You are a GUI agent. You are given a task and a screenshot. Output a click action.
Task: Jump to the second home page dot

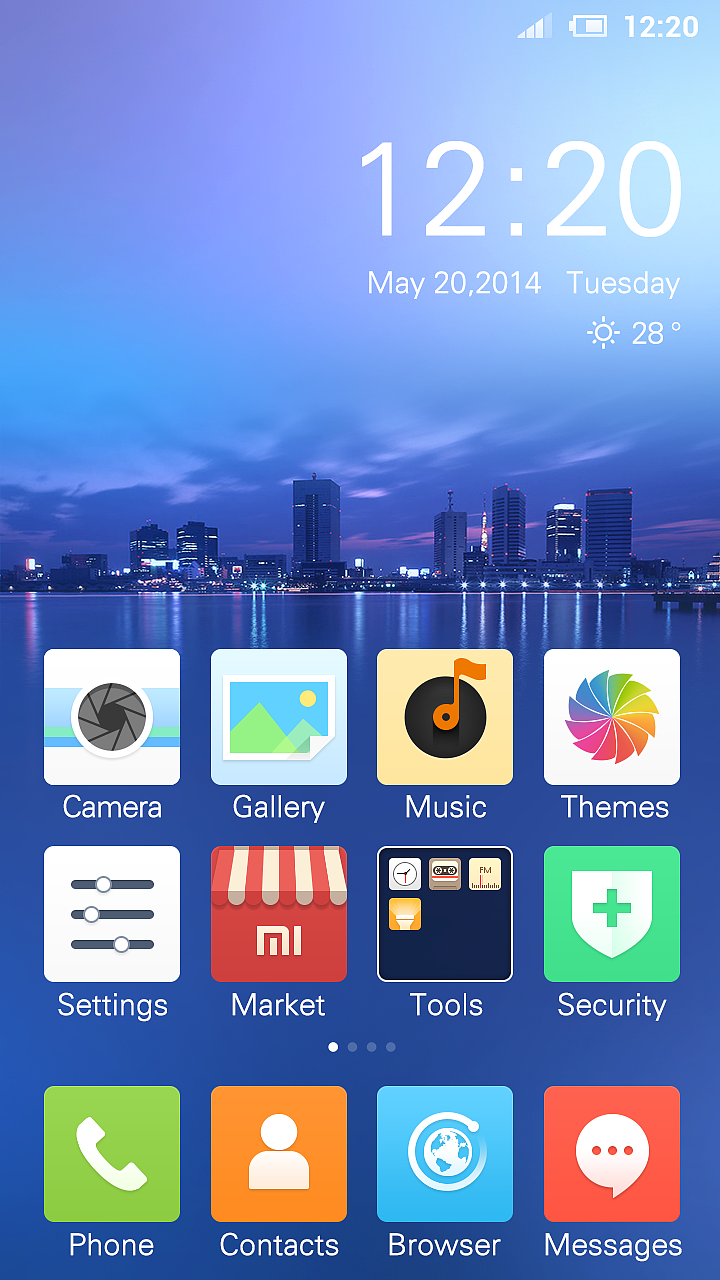click(x=352, y=1047)
